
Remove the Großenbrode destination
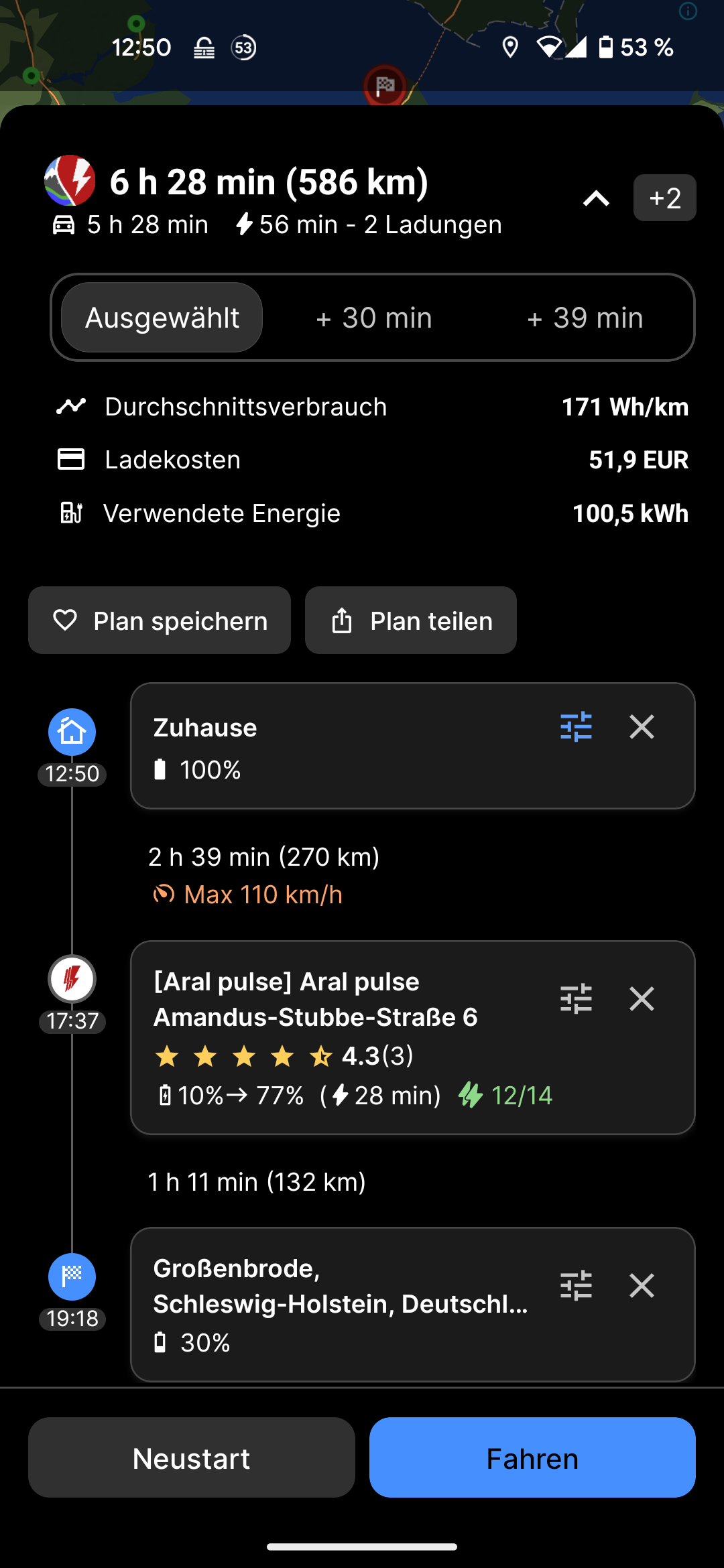[642, 1286]
